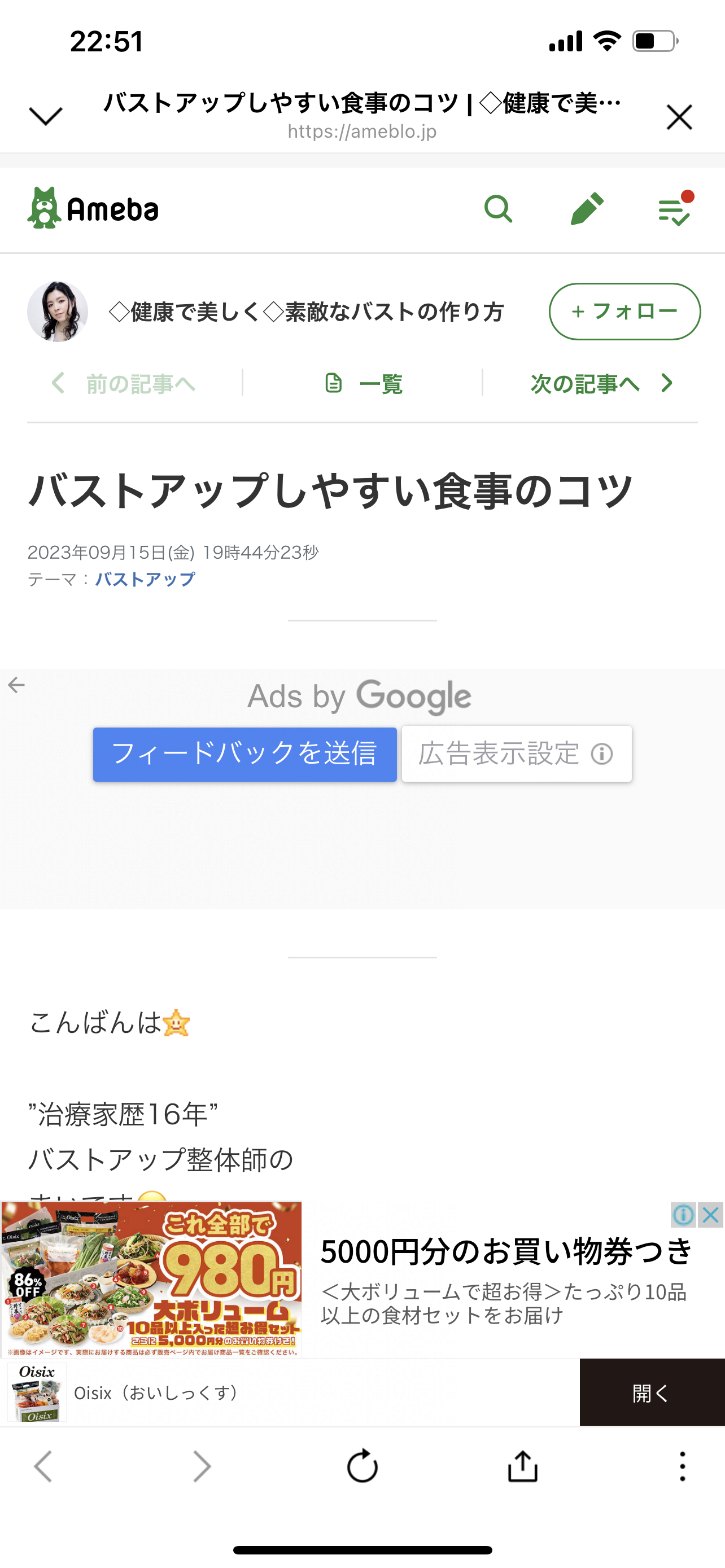The image size is (725, 1568).
Task: Share this page
Action: click(523, 1465)
